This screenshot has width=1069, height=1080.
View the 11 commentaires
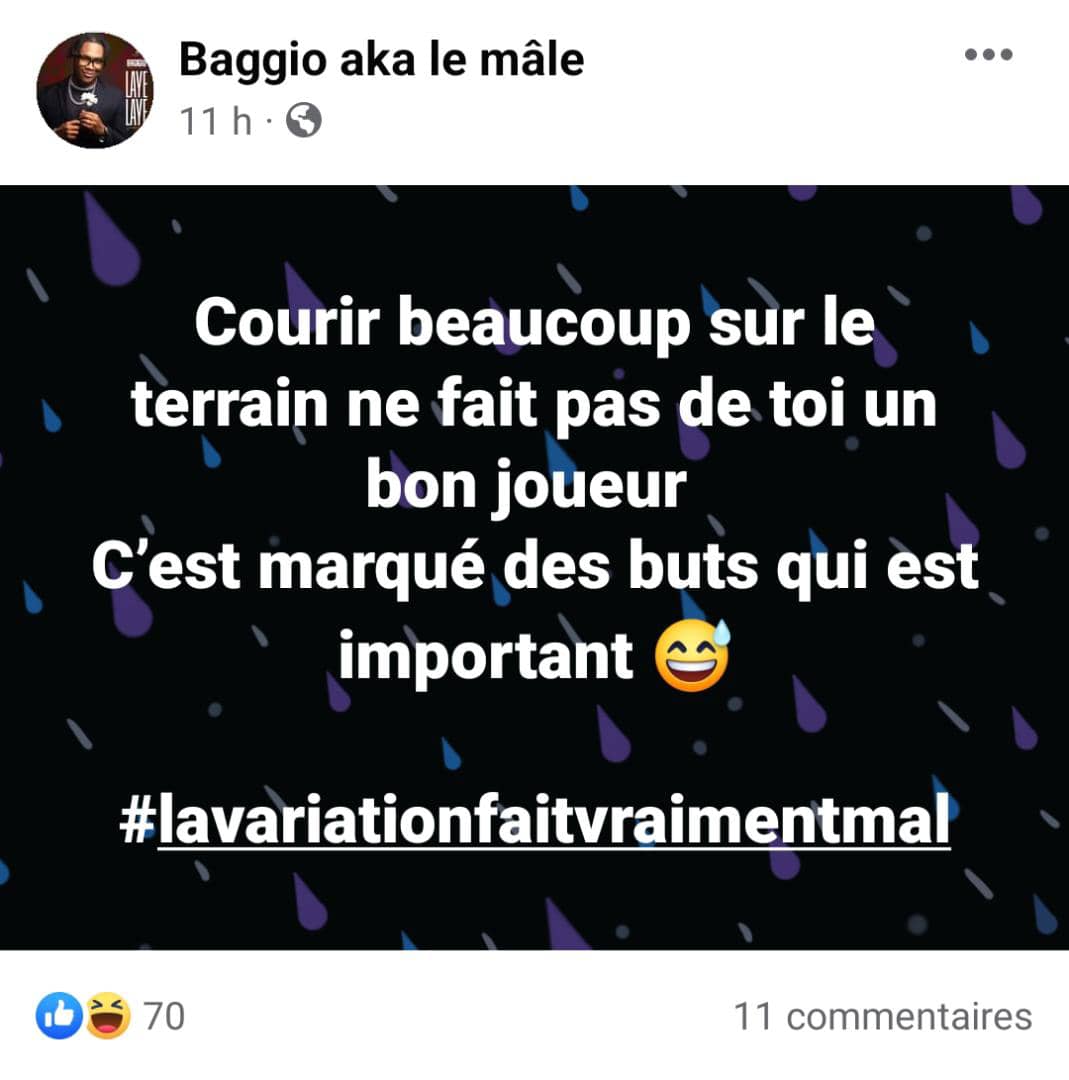[x=883, y=1017]
